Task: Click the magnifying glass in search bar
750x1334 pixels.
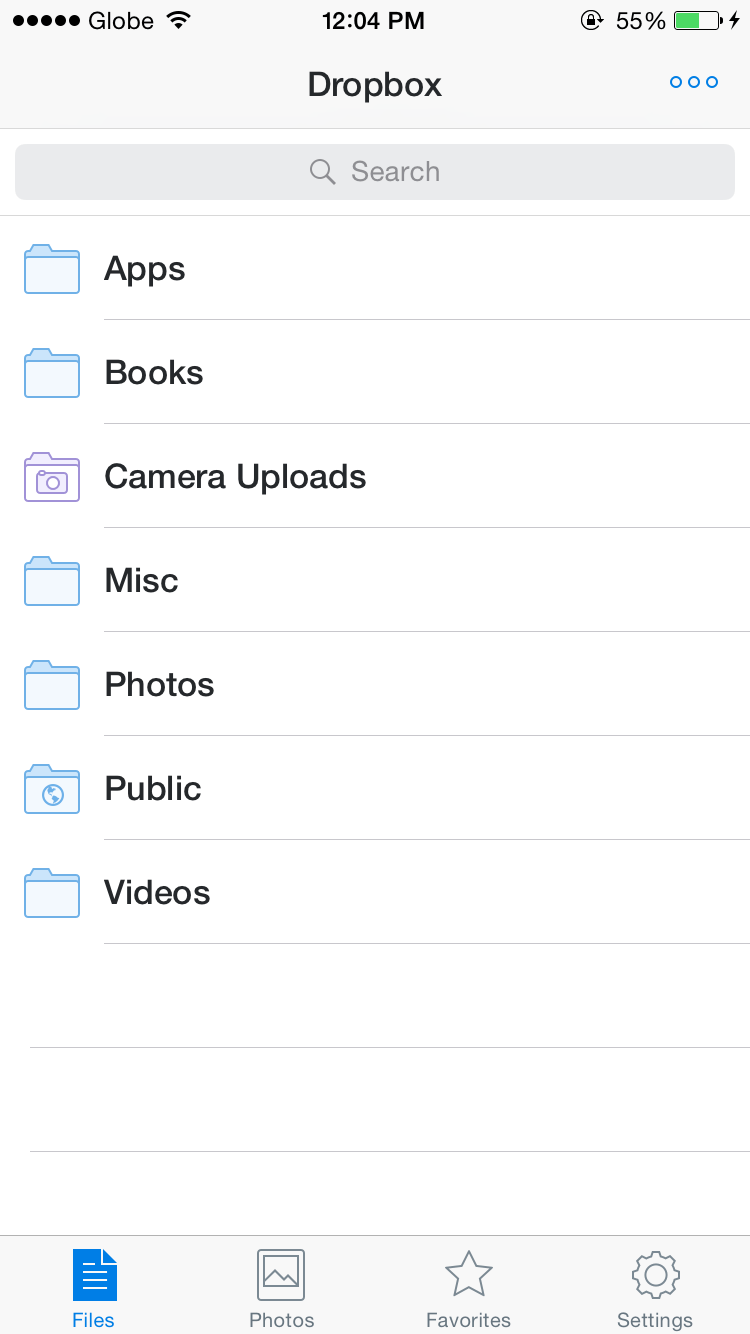Action: point(322,171)
